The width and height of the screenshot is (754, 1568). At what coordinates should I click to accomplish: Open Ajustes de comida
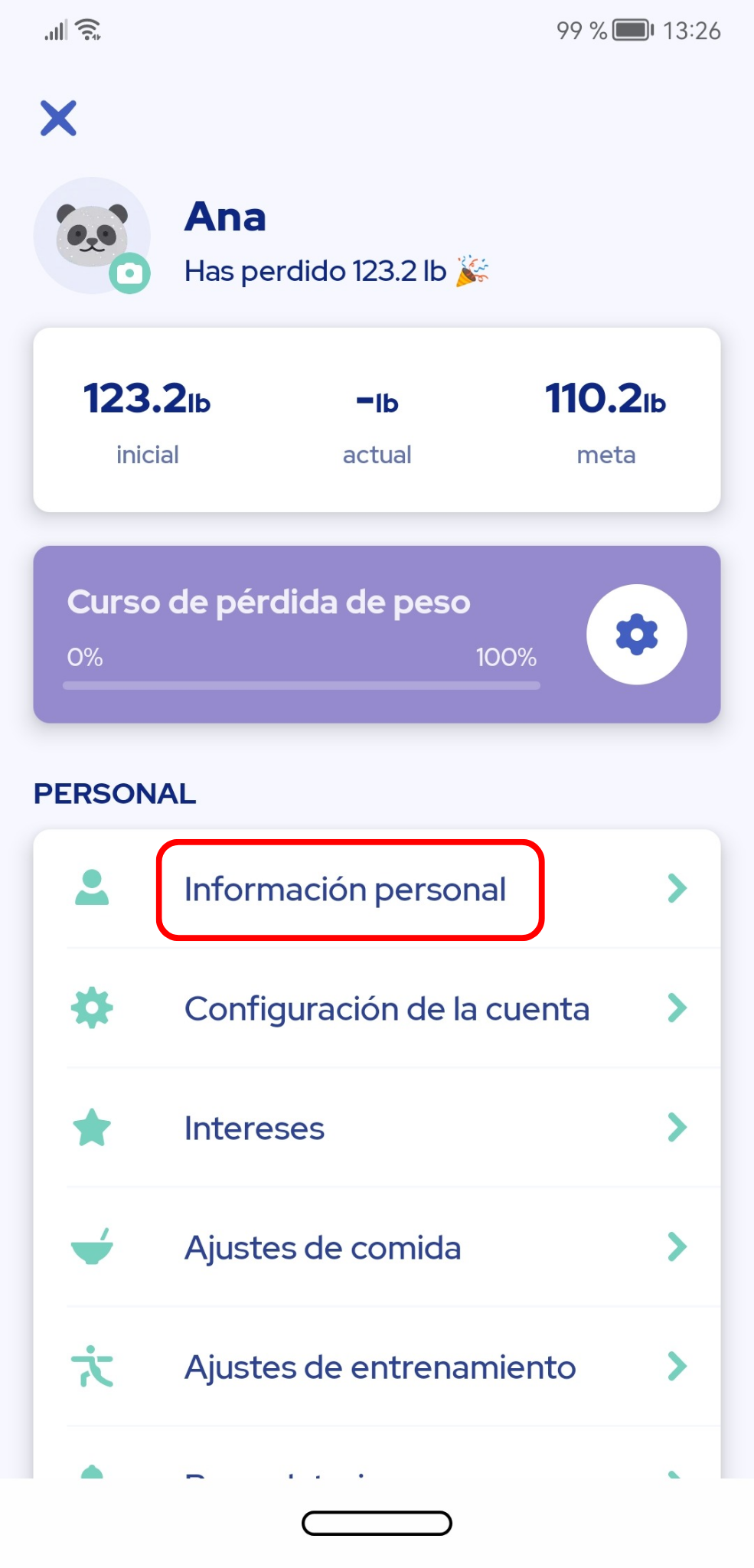click(377, 1247)
